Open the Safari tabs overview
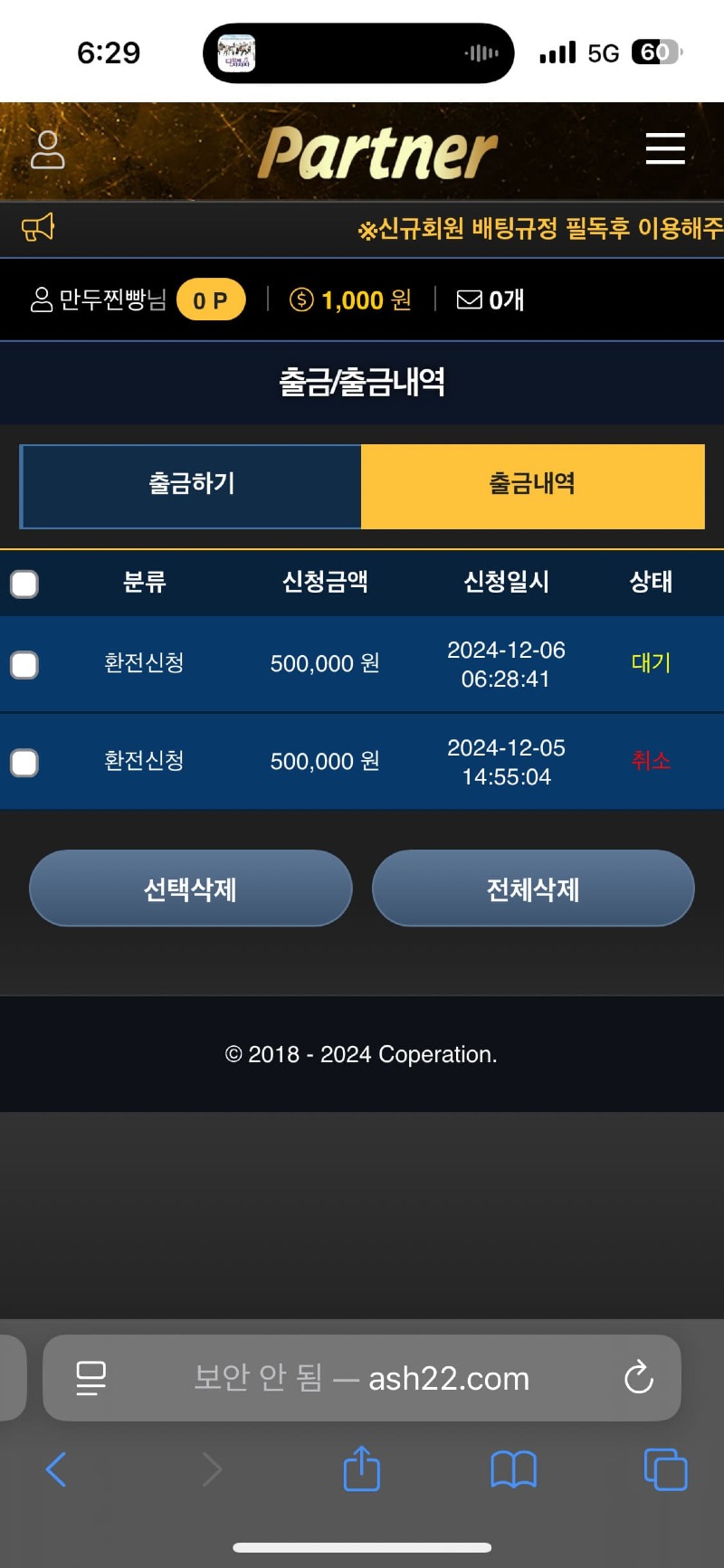 click(665, 1469)
